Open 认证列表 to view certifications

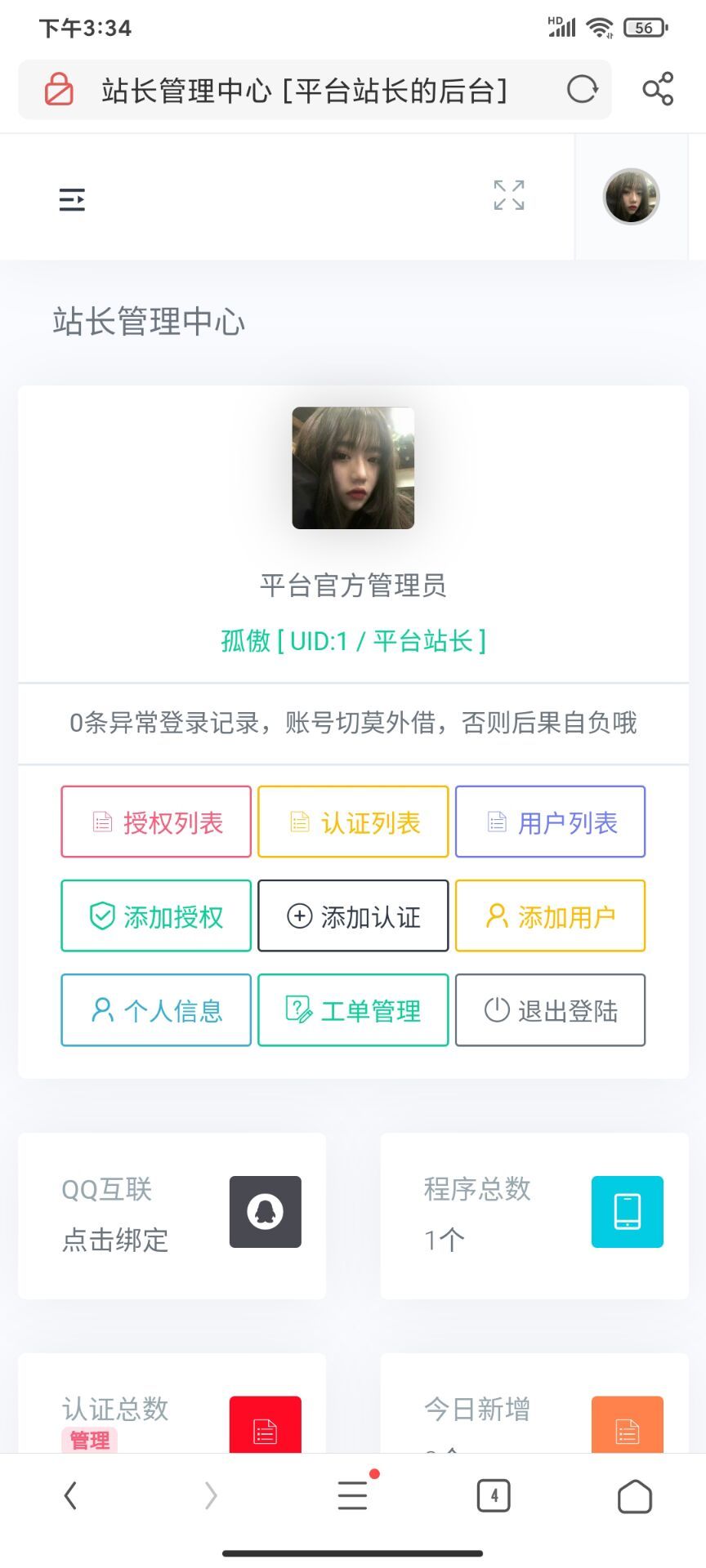tap(352, 822)
